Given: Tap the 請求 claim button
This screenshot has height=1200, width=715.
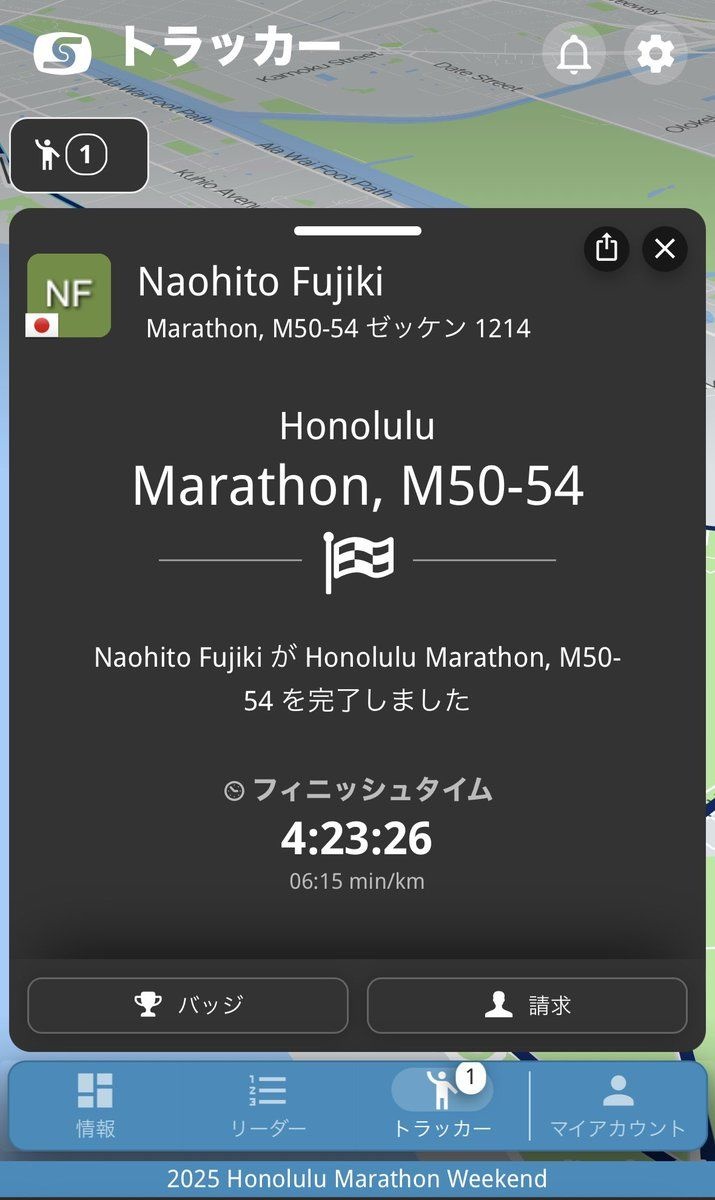Looking at the screenshot, I should coord(527,1005).
